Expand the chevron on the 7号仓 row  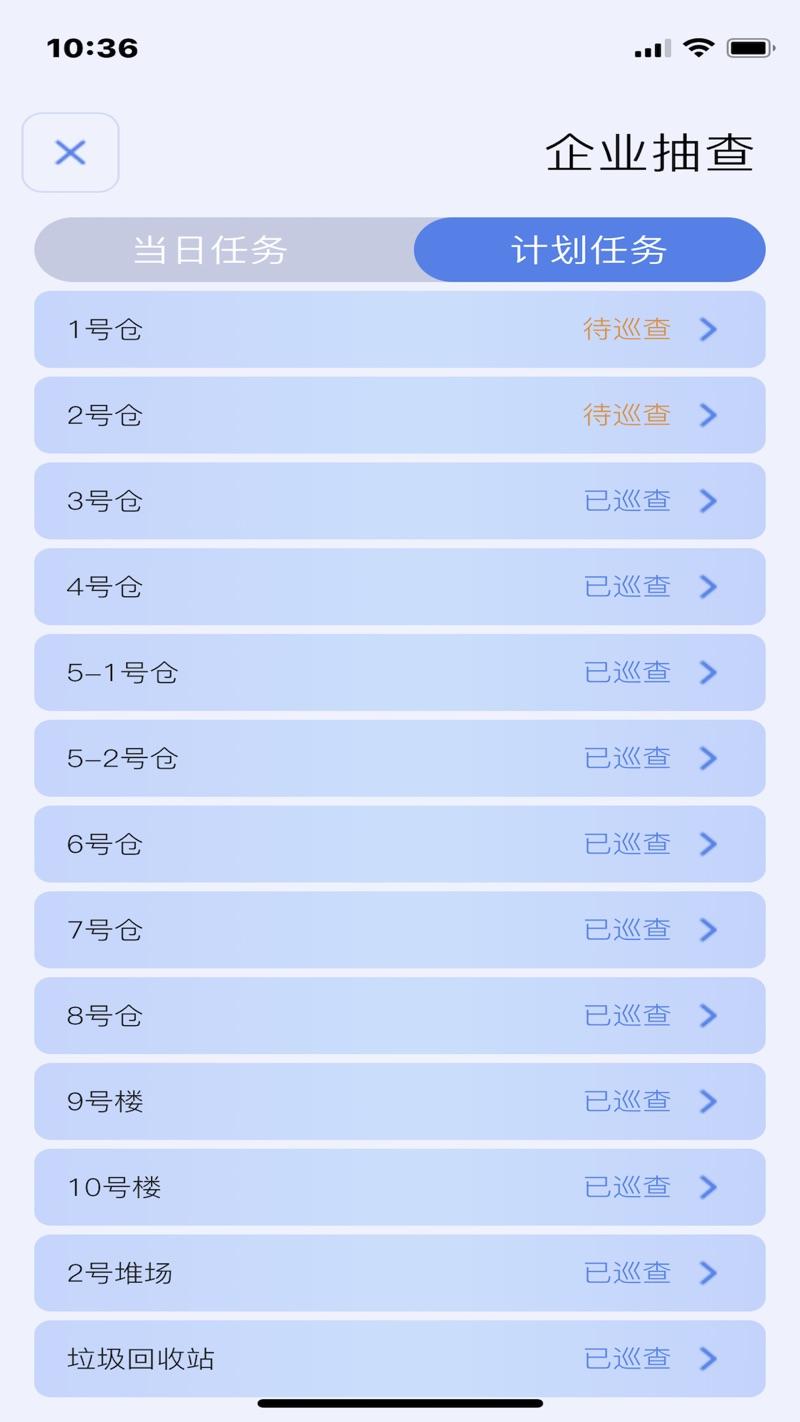point(708,930)
